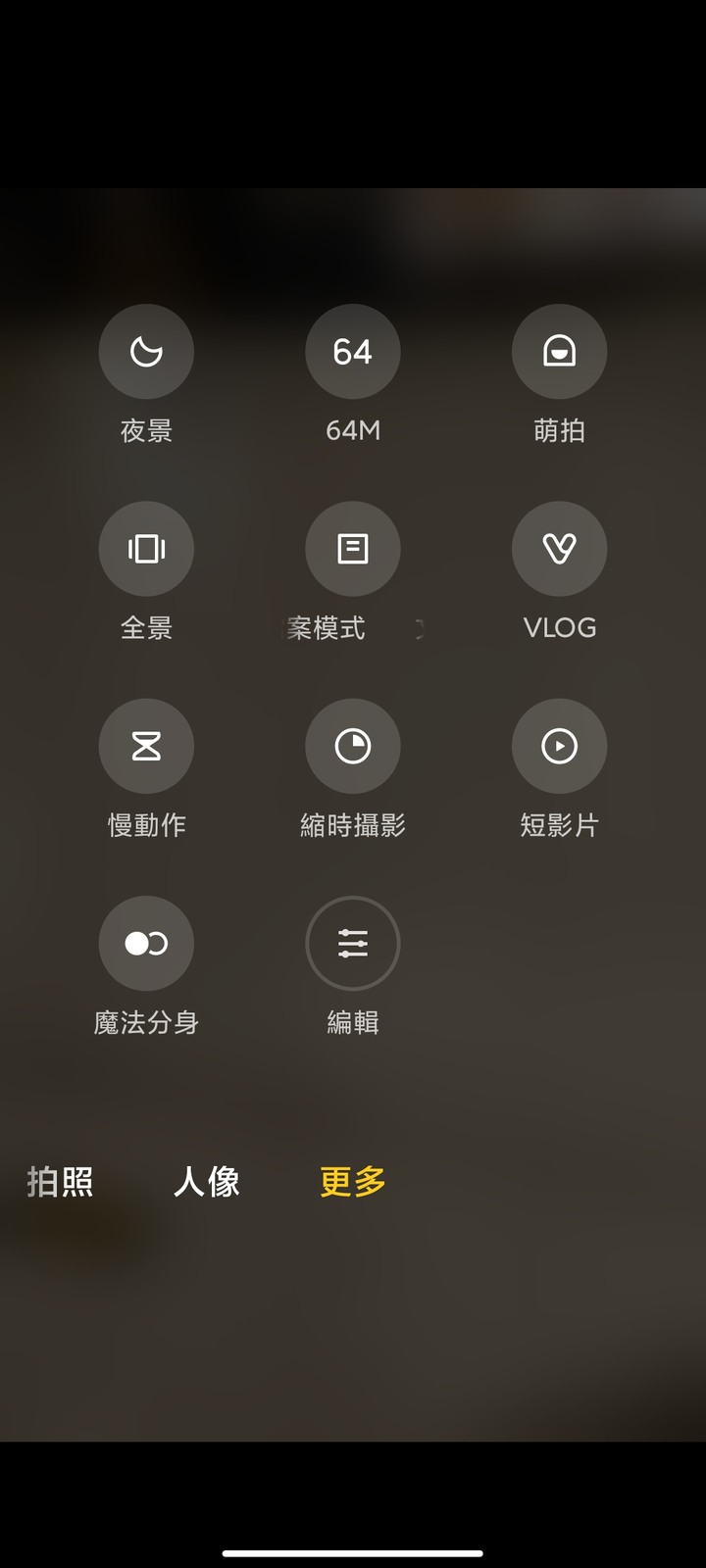The image size is (706, 1568).
Task: Open 縮時攝影 time-lapse mode
Action: click(x=353, y=746)
